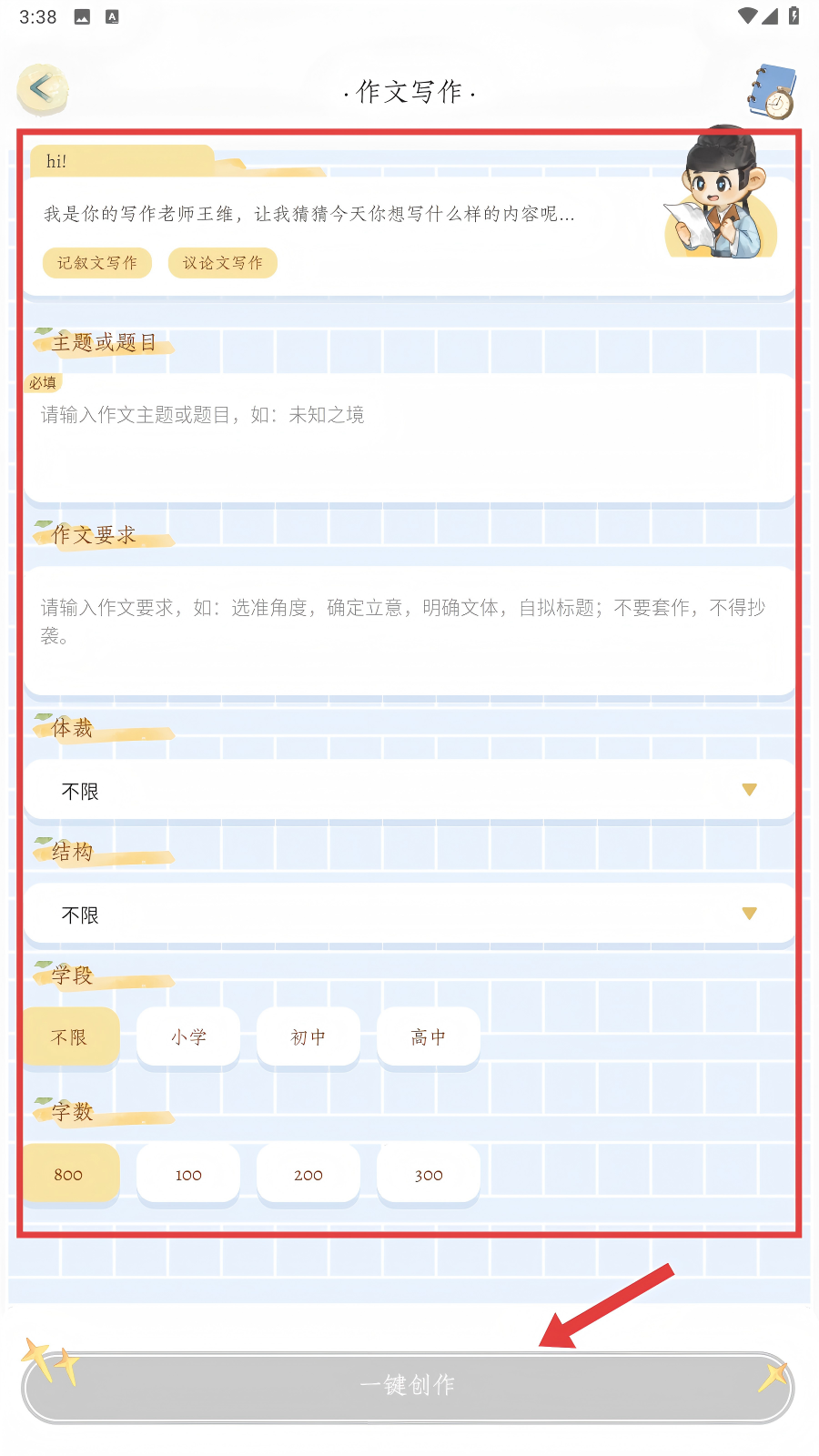
Task: Focus the 主题或题目 input field
Action: coord(409,439)
